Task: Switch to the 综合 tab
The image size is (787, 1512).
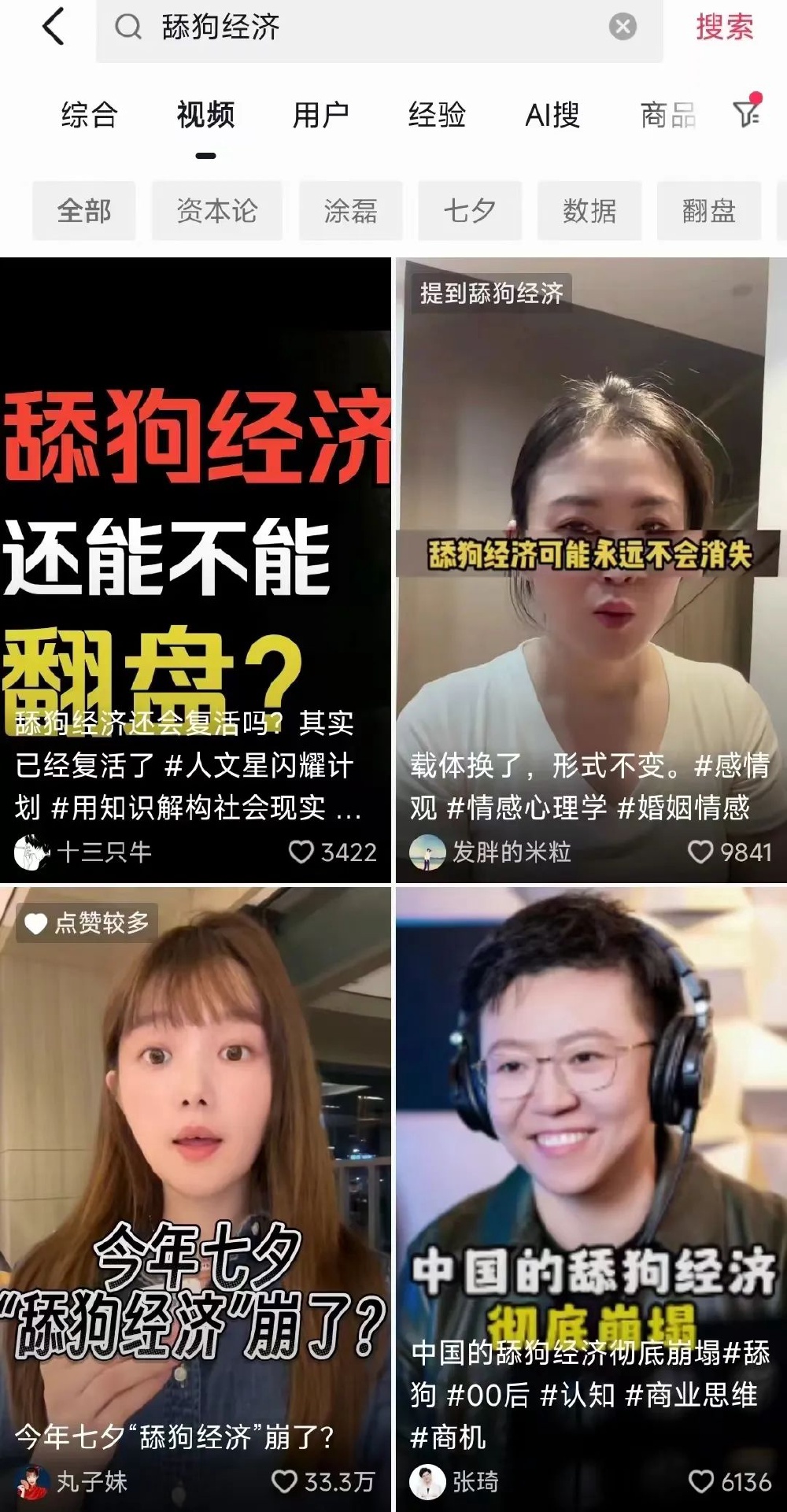Action: pos(89,115)
